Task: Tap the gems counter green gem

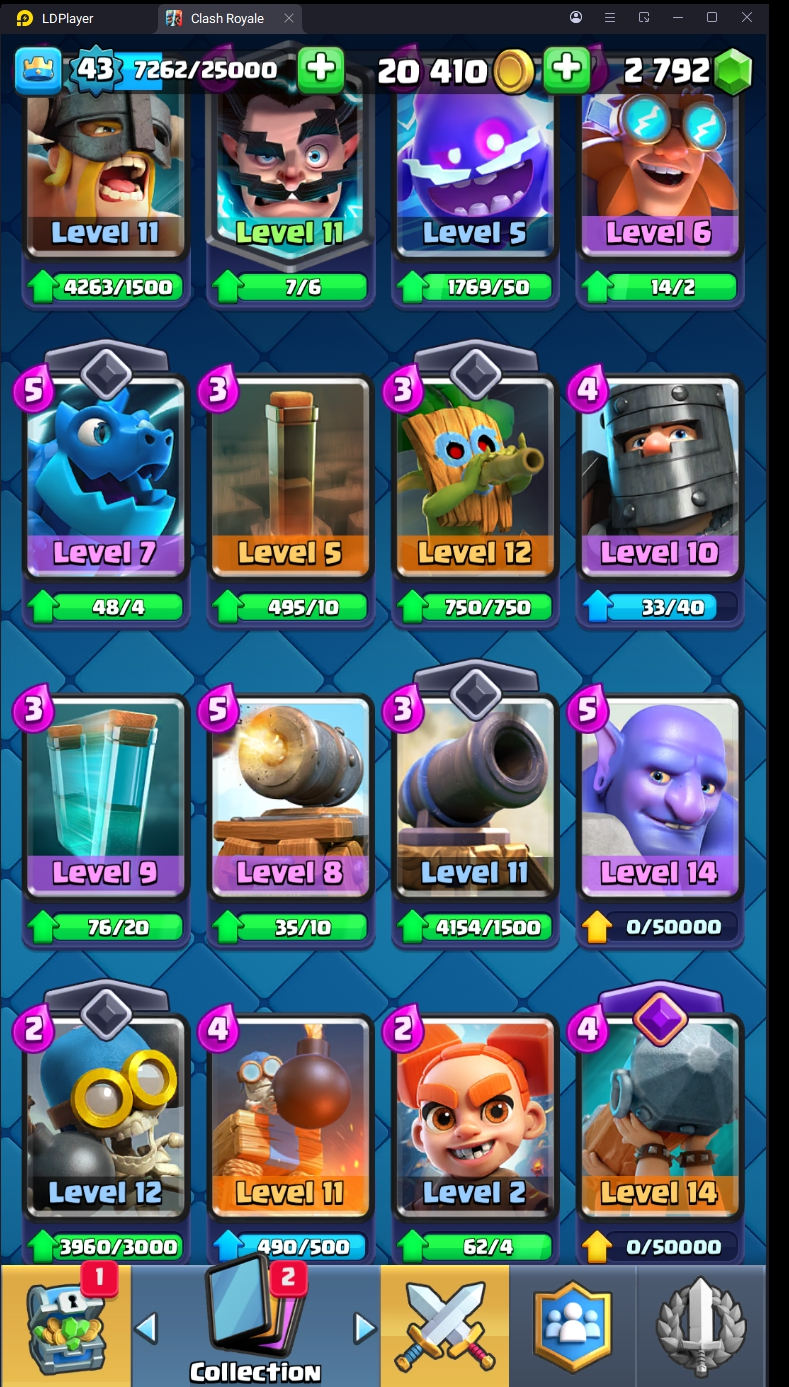Action: tap(733, 71)
